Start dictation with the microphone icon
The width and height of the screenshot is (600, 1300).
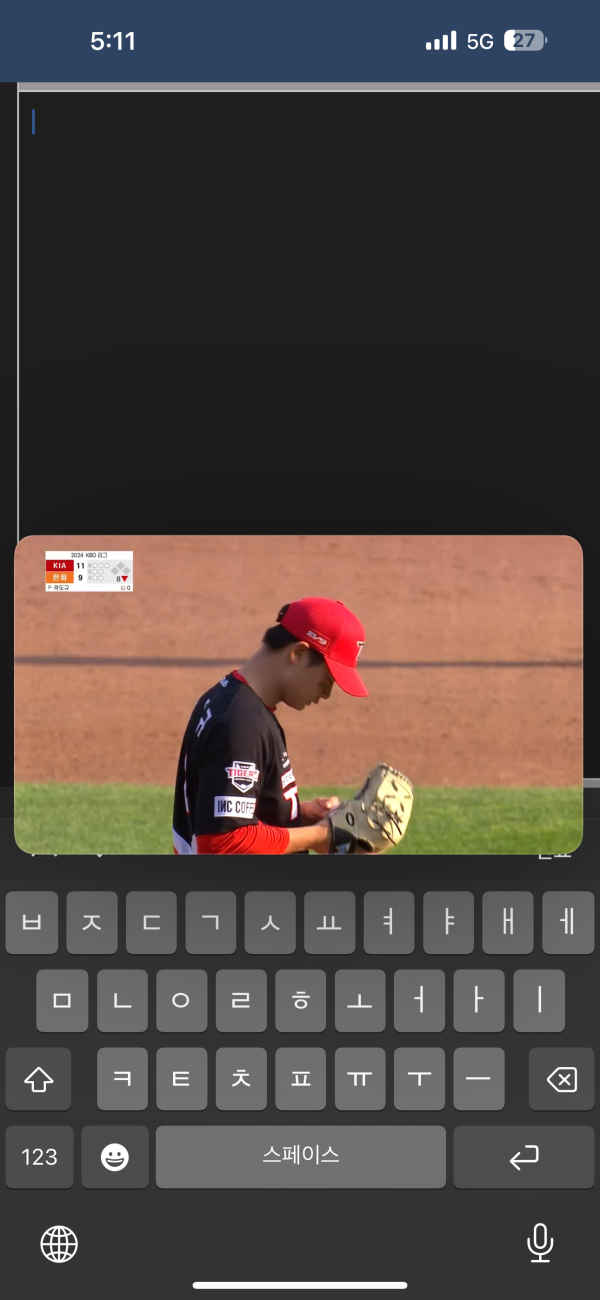pyautogui.click(x=540, y=1243)
